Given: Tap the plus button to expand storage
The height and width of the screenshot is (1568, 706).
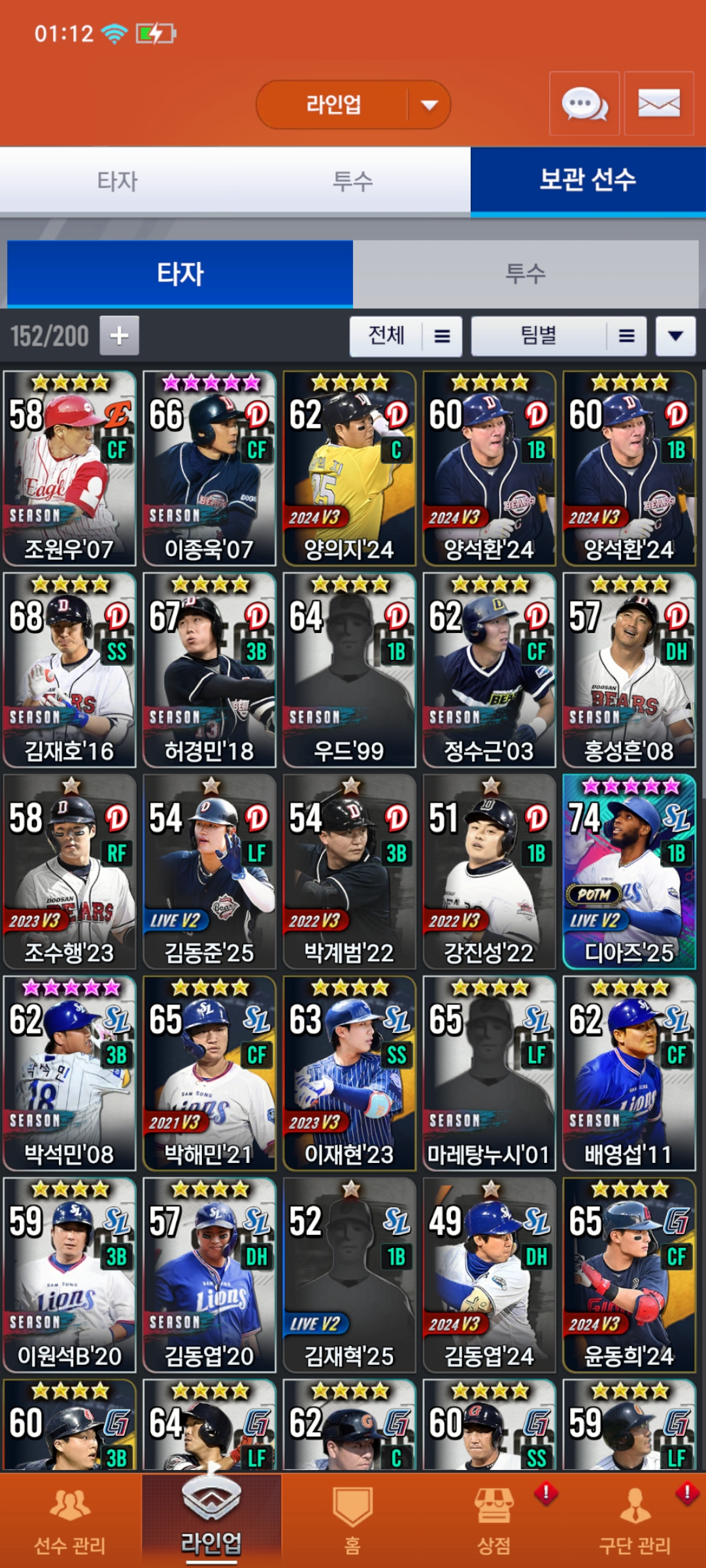Looking at the screenshot, I should (x=119, y=336).
